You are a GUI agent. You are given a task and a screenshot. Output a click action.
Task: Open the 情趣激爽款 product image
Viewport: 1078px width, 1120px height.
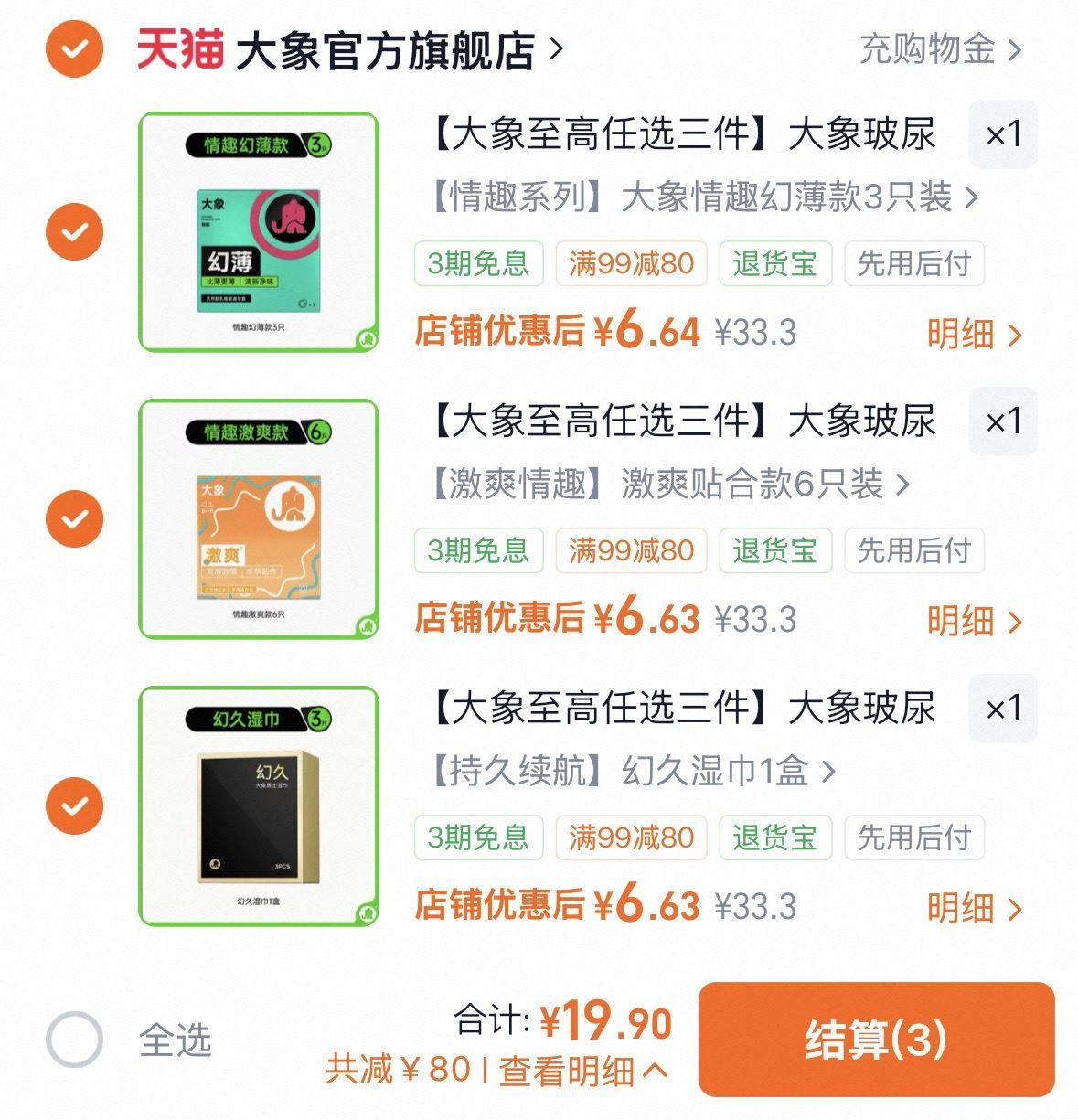(x=259, y=519)
